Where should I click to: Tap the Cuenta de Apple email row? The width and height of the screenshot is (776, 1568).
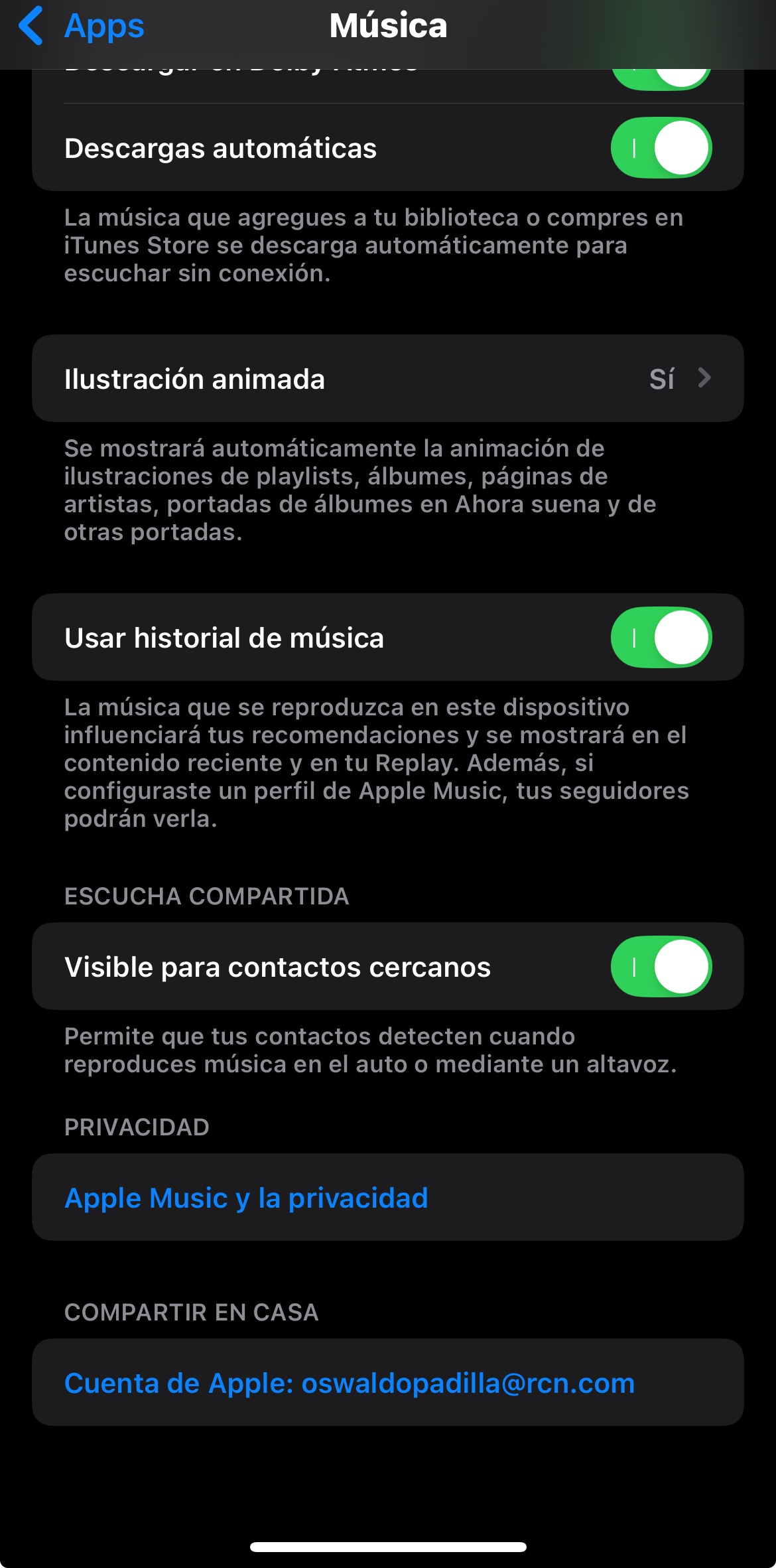[350, 1383]
